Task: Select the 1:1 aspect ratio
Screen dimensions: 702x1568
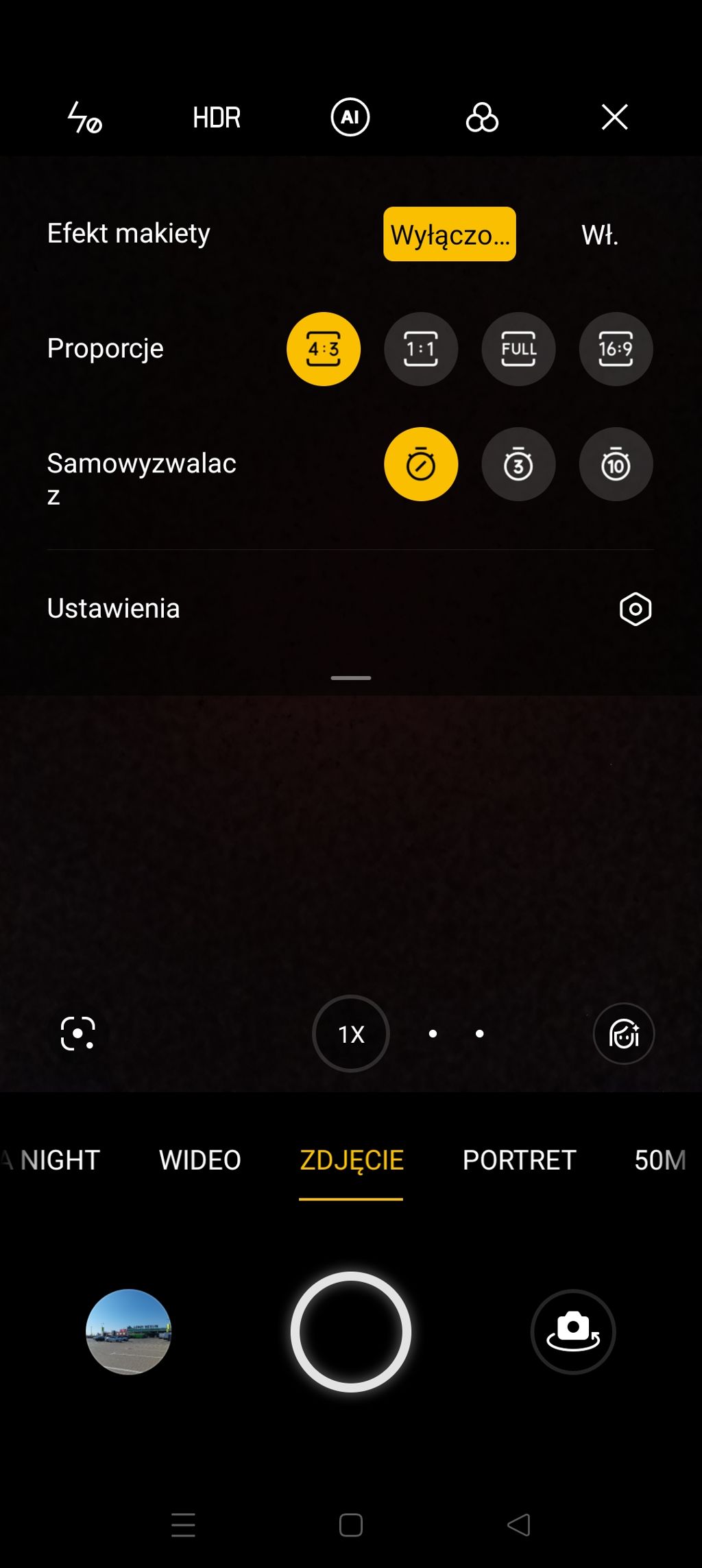Action: click(x=421, y=349)
